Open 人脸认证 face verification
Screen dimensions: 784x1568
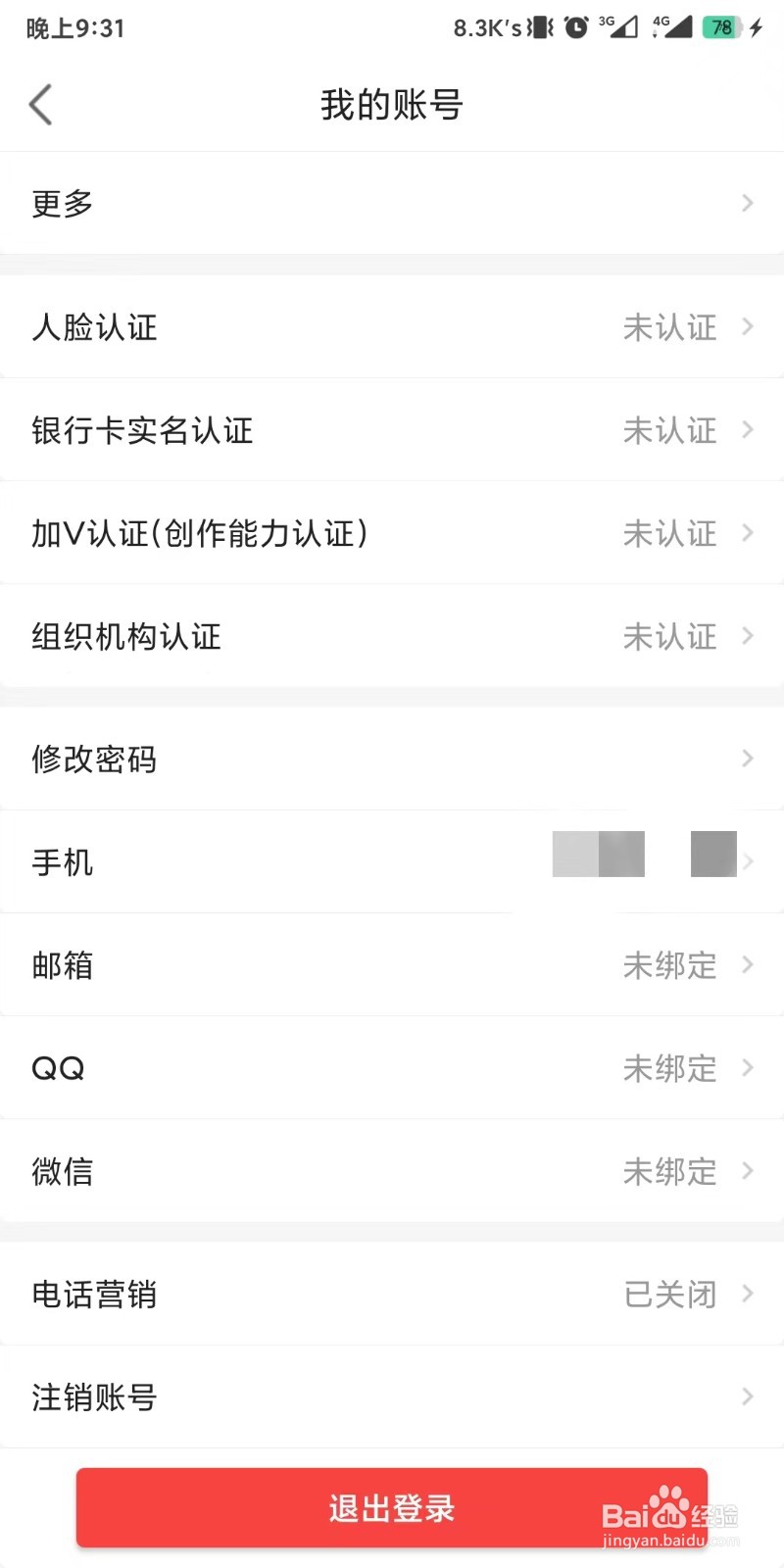pos(392,327)
